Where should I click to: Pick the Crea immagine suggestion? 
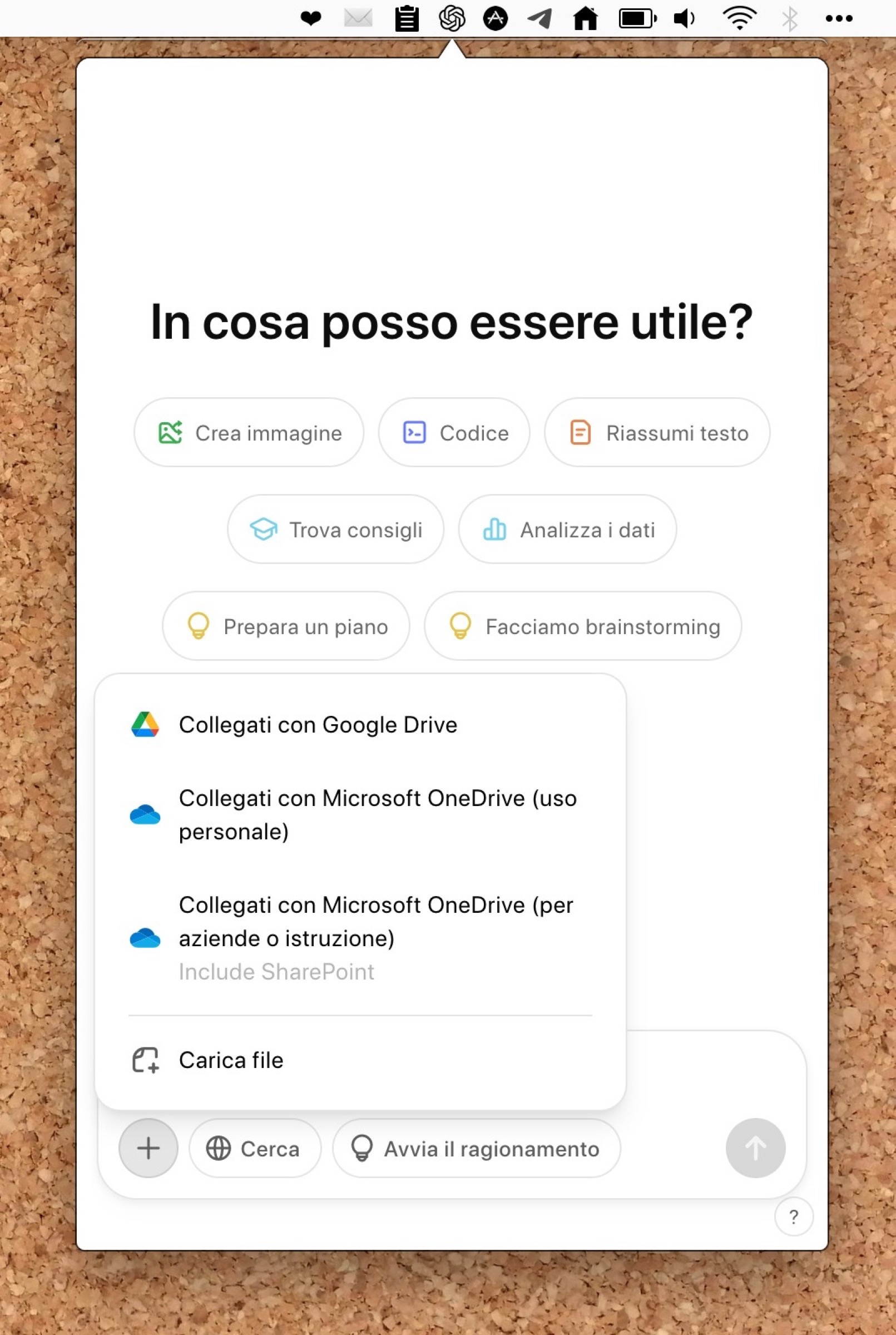tap(249, 433)
